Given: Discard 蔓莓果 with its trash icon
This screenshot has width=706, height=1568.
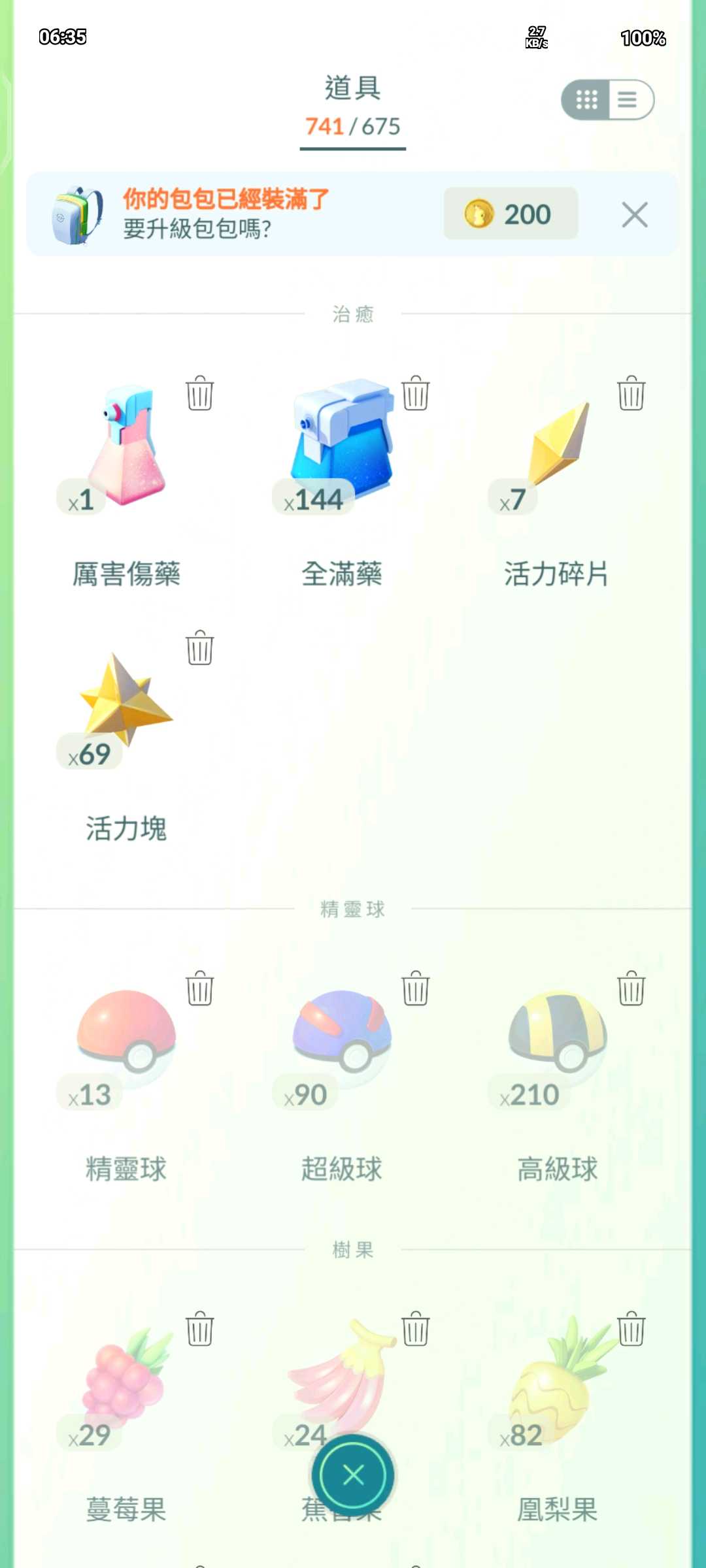Looking at the screenshot, I should click(x=199, y=1329).
